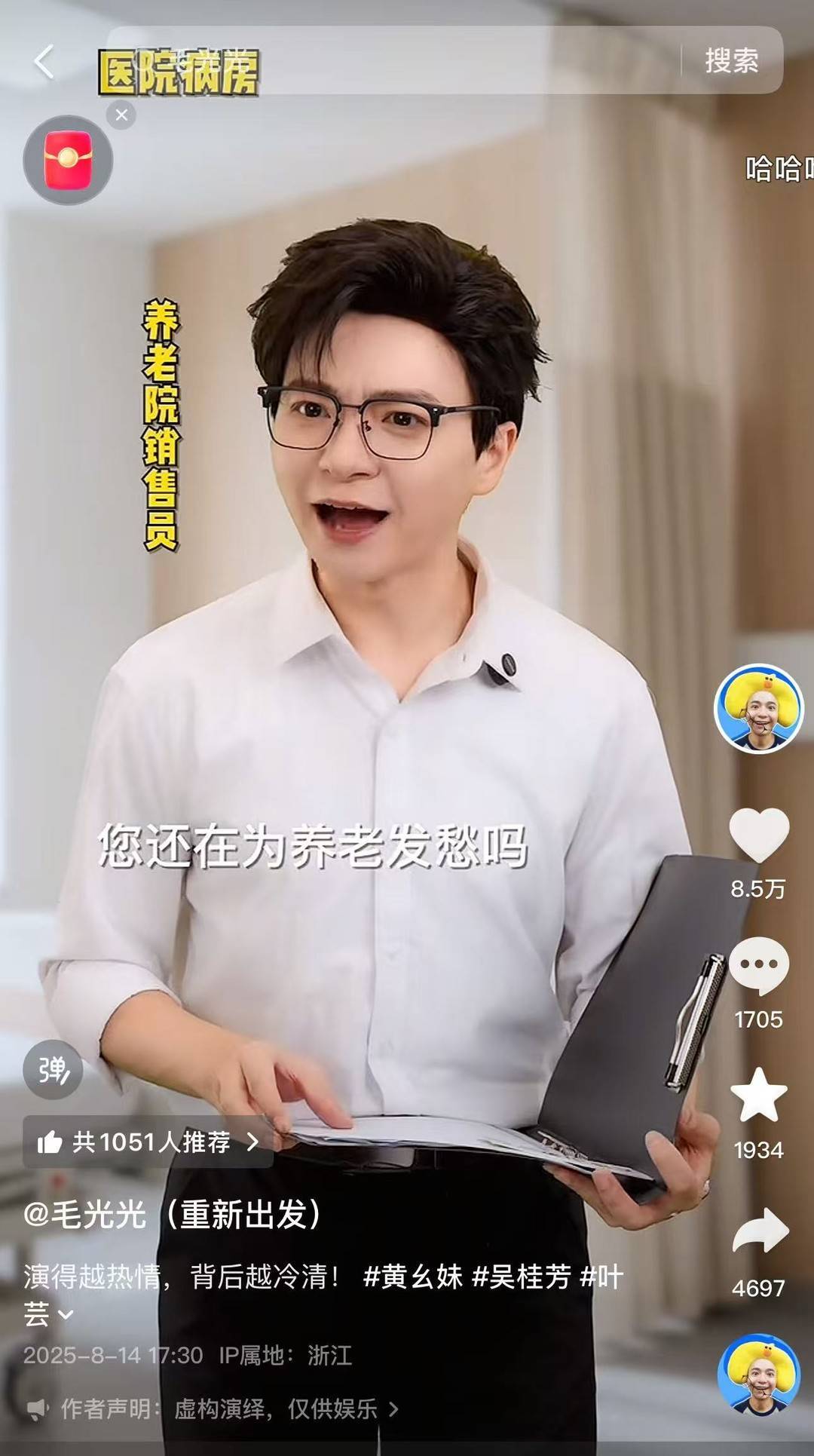Open the red envelope reward icon
Image resolution: width=814 pixels, height=1456 pixels.
point(68,160)
